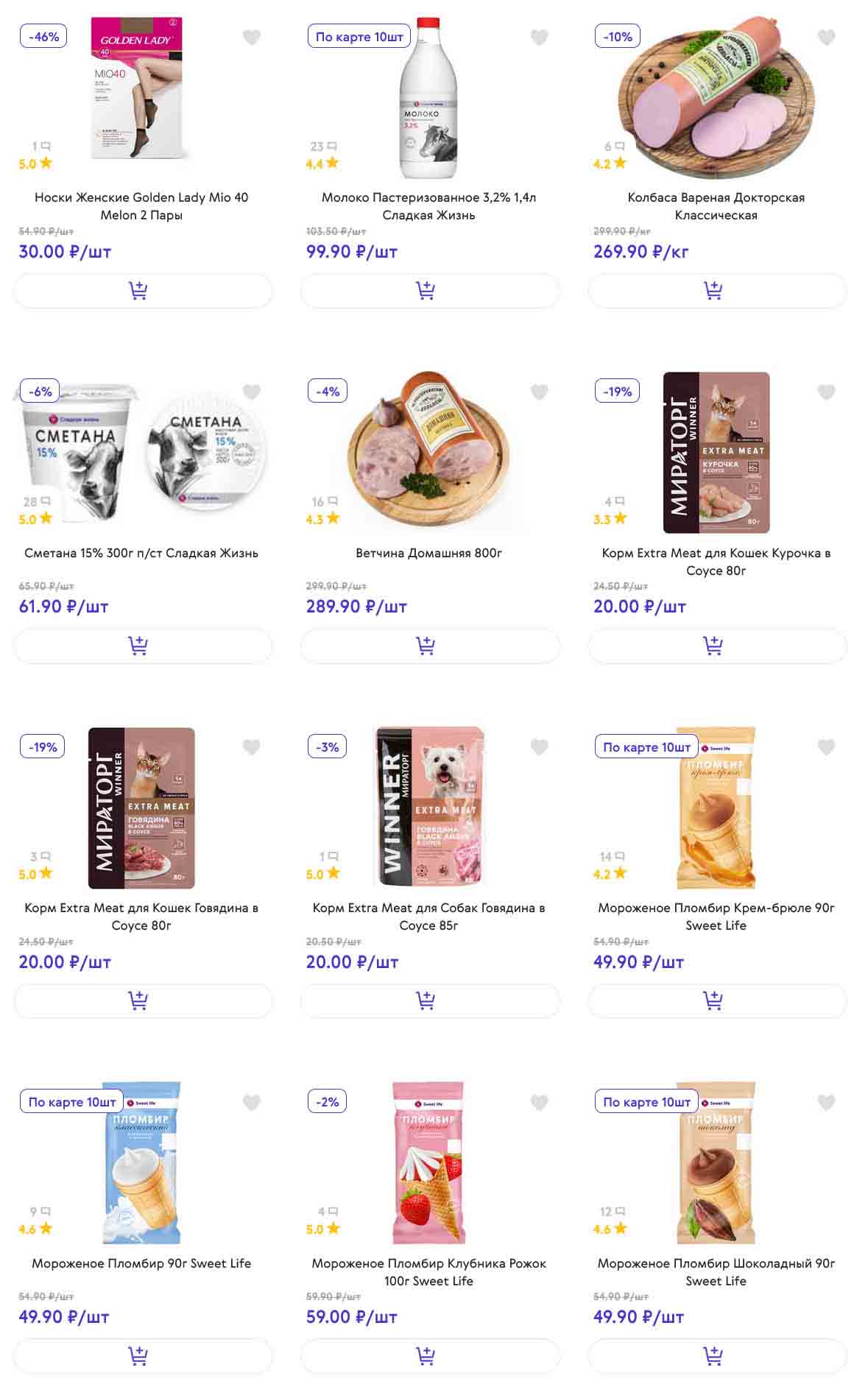Screen dimensions: 868x1384
Task: Like the cat food Курочка в Соусе
Action: [826, 392]
